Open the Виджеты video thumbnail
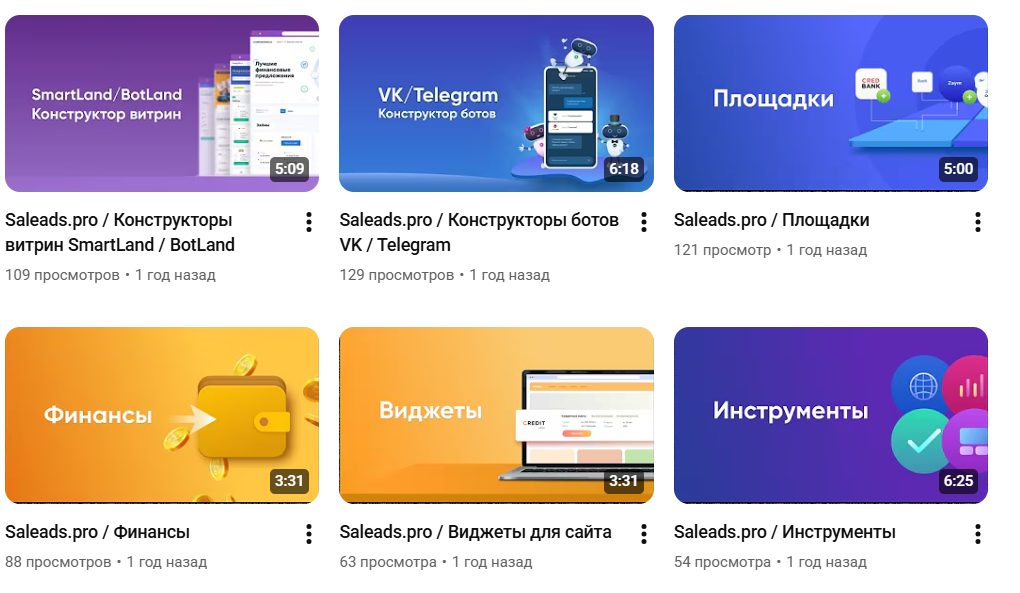 point(496,415)
